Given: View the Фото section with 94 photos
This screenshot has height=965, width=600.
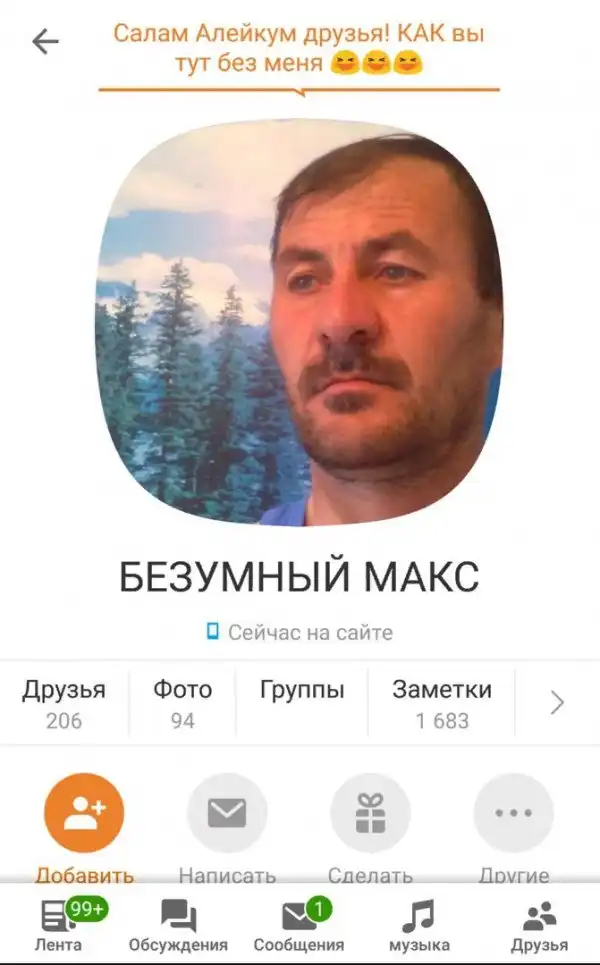Looking at the screenshot, I should tap(182, 703).
